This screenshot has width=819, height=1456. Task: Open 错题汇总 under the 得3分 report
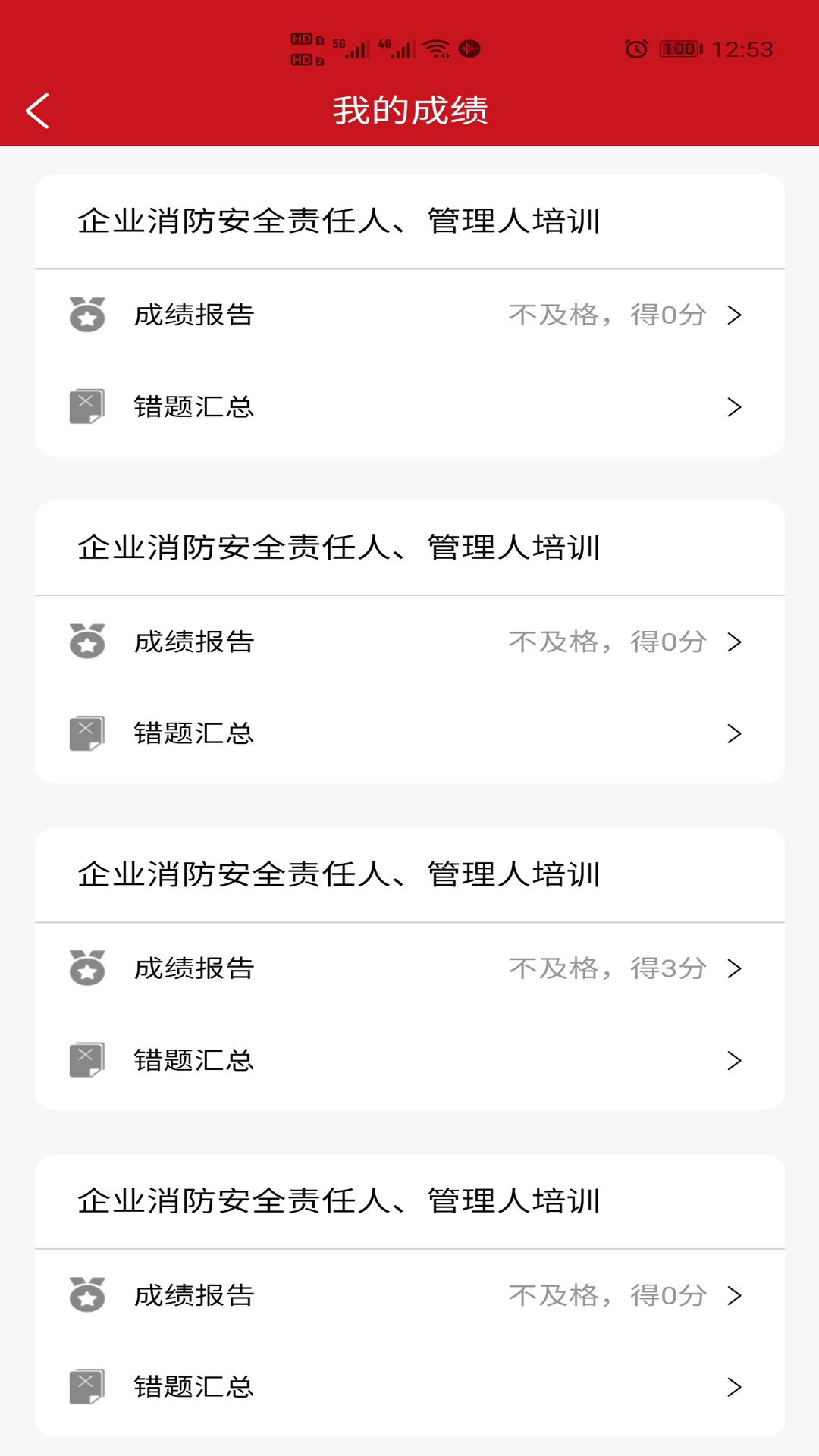coord(409,1060)
